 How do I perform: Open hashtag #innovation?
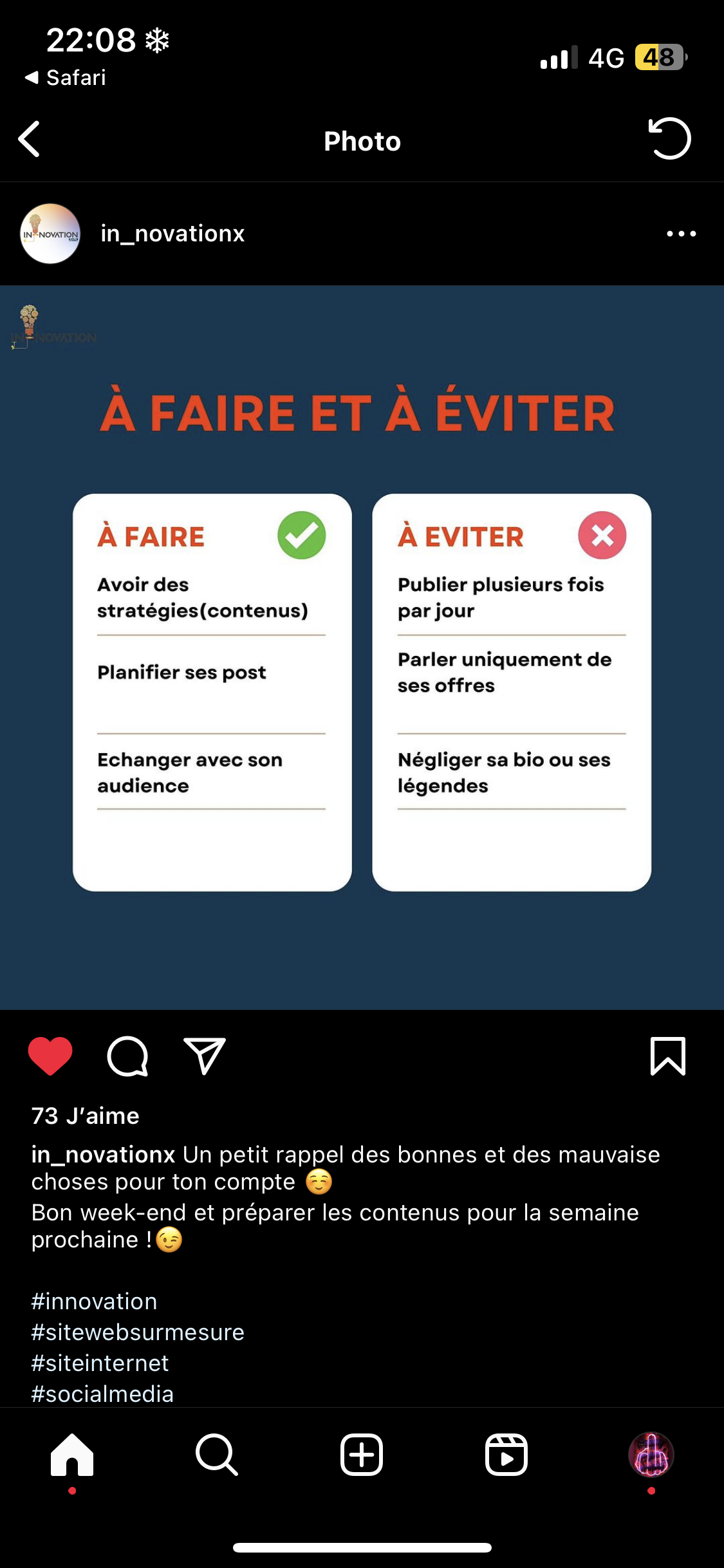(x=95, y=1301)
